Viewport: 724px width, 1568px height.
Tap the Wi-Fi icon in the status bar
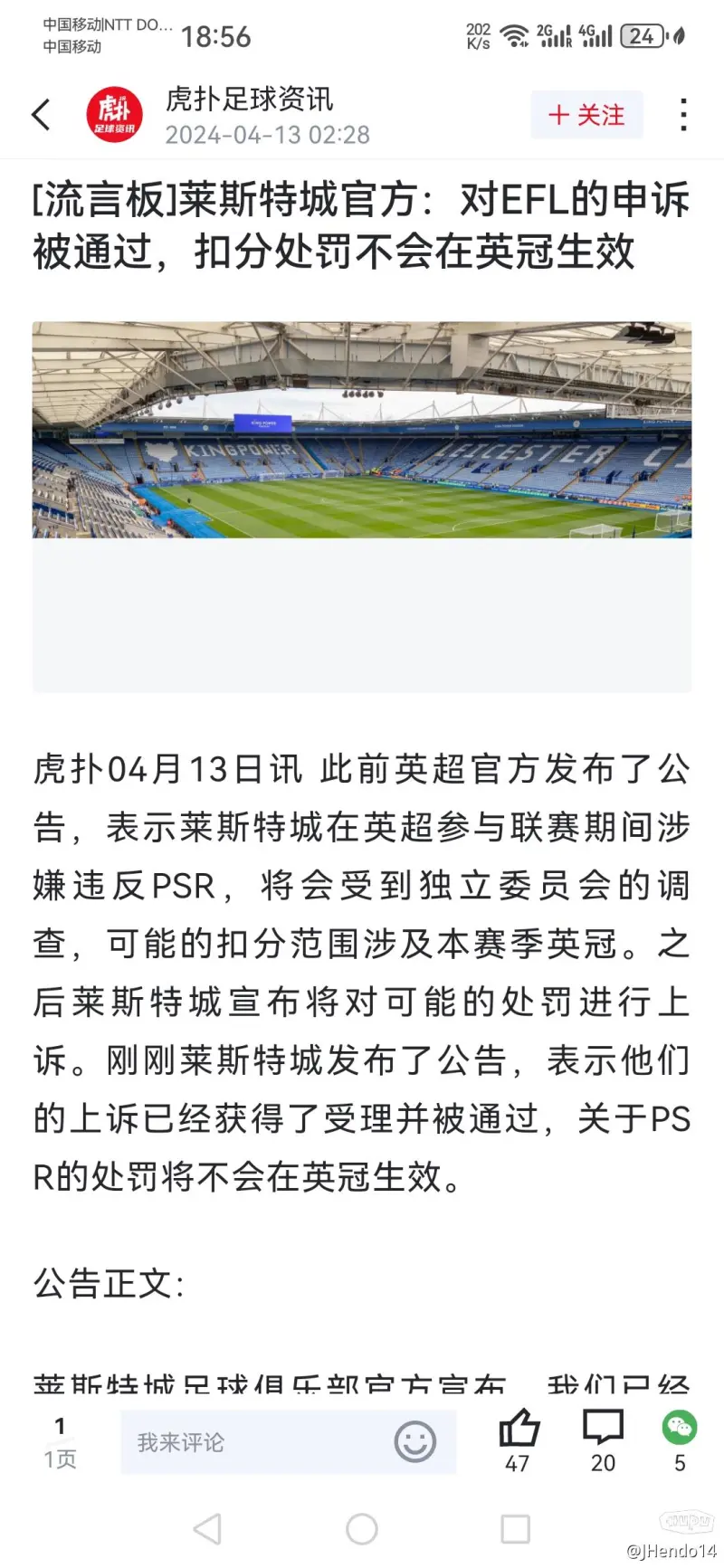(x=514, y=37)
